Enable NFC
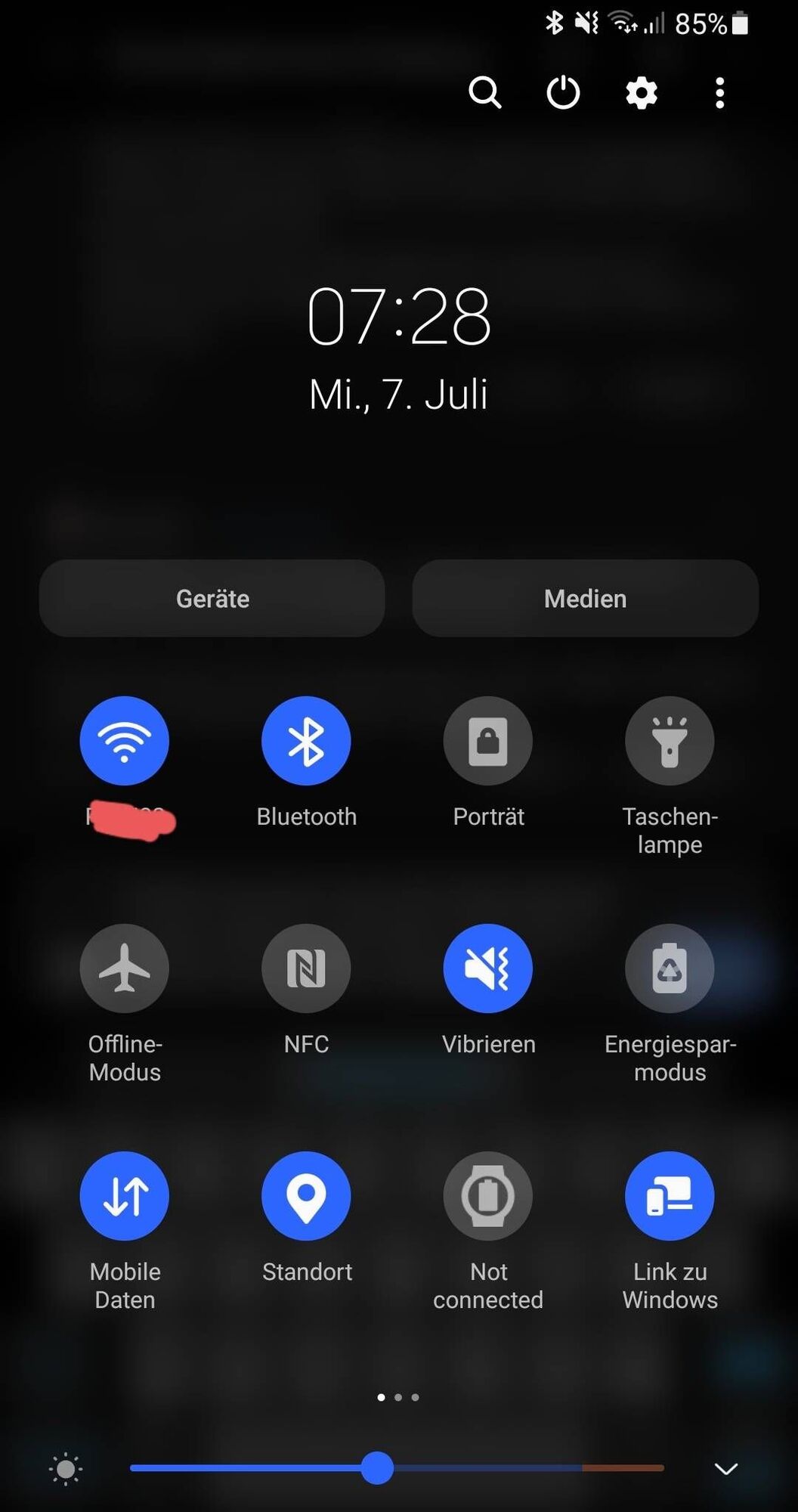 pos(306,968)
